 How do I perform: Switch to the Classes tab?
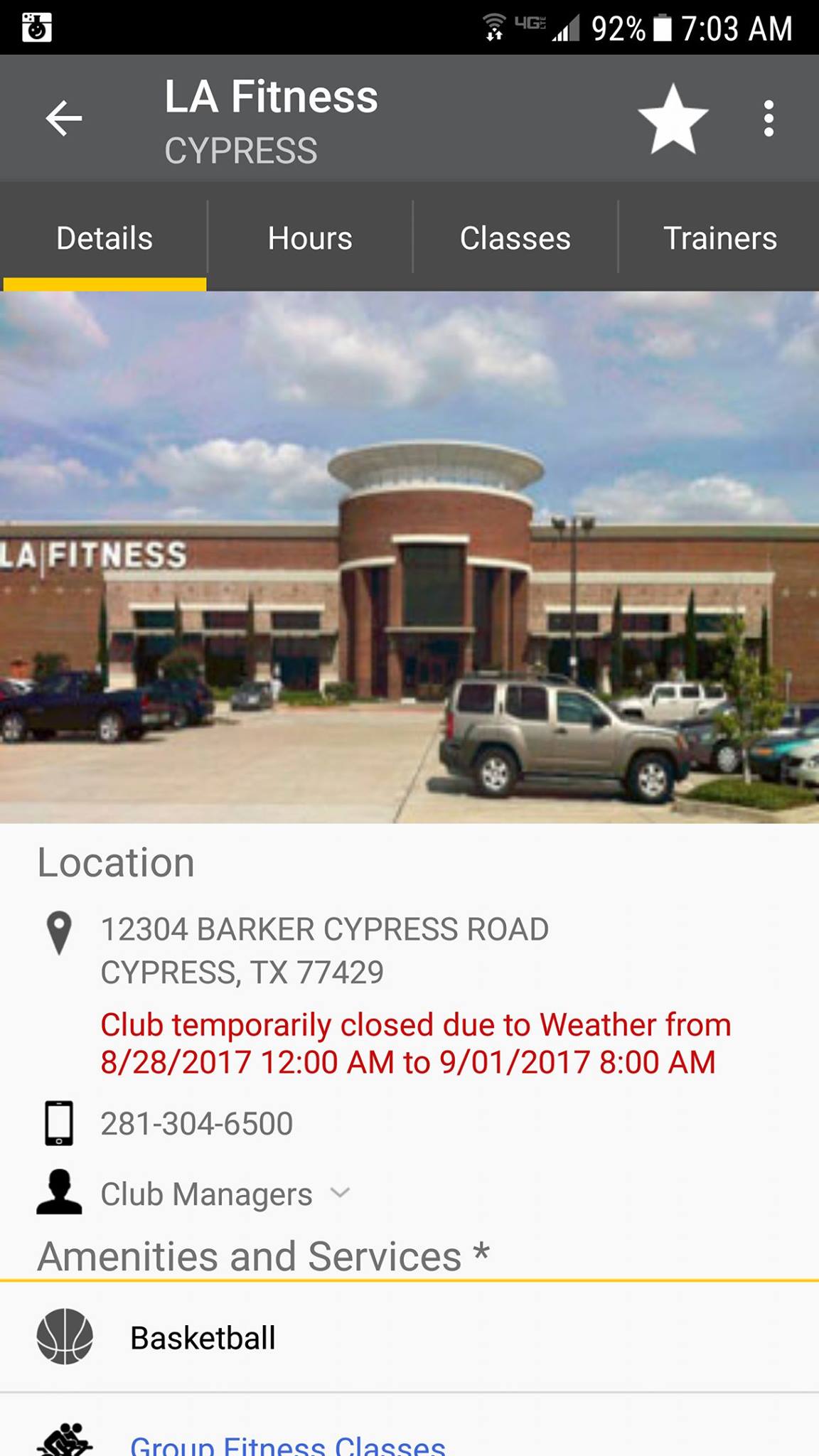515,238
